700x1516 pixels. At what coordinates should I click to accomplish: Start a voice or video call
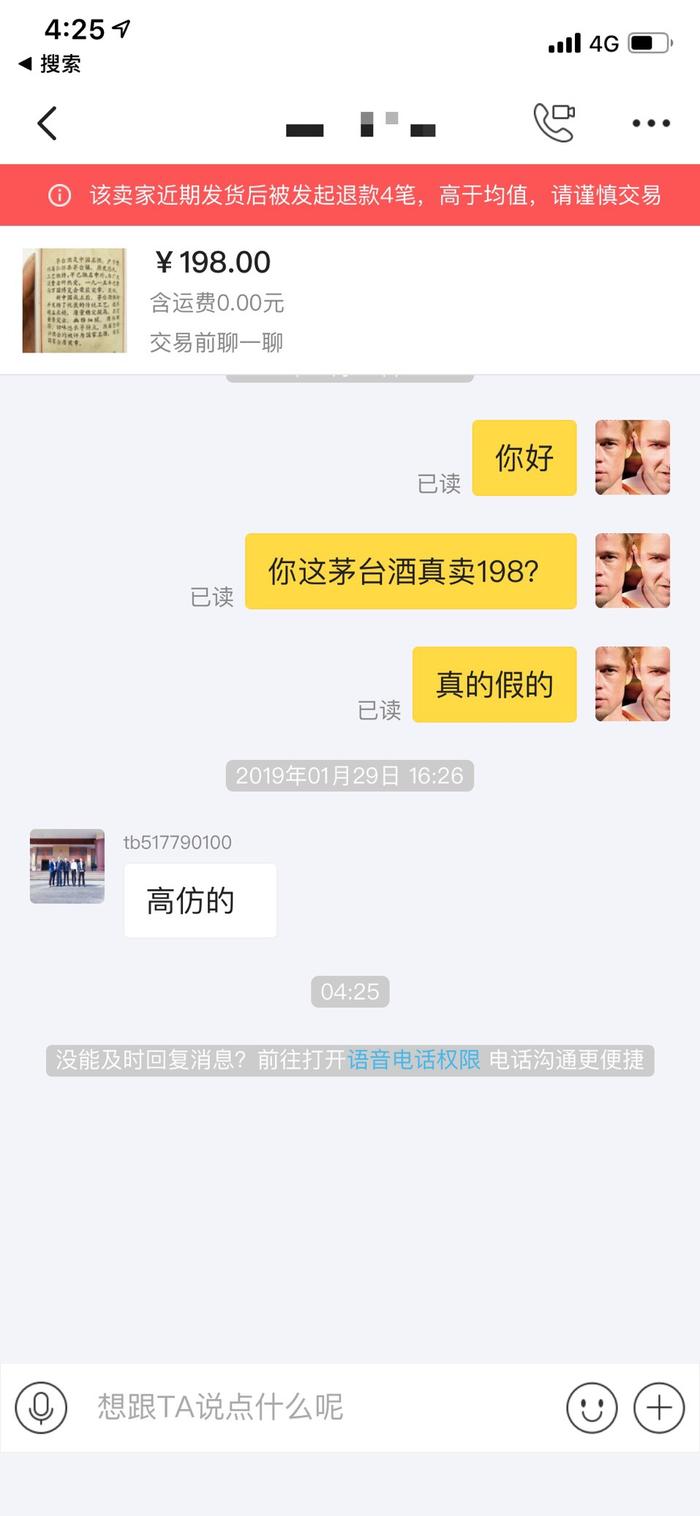click(553, 123)
